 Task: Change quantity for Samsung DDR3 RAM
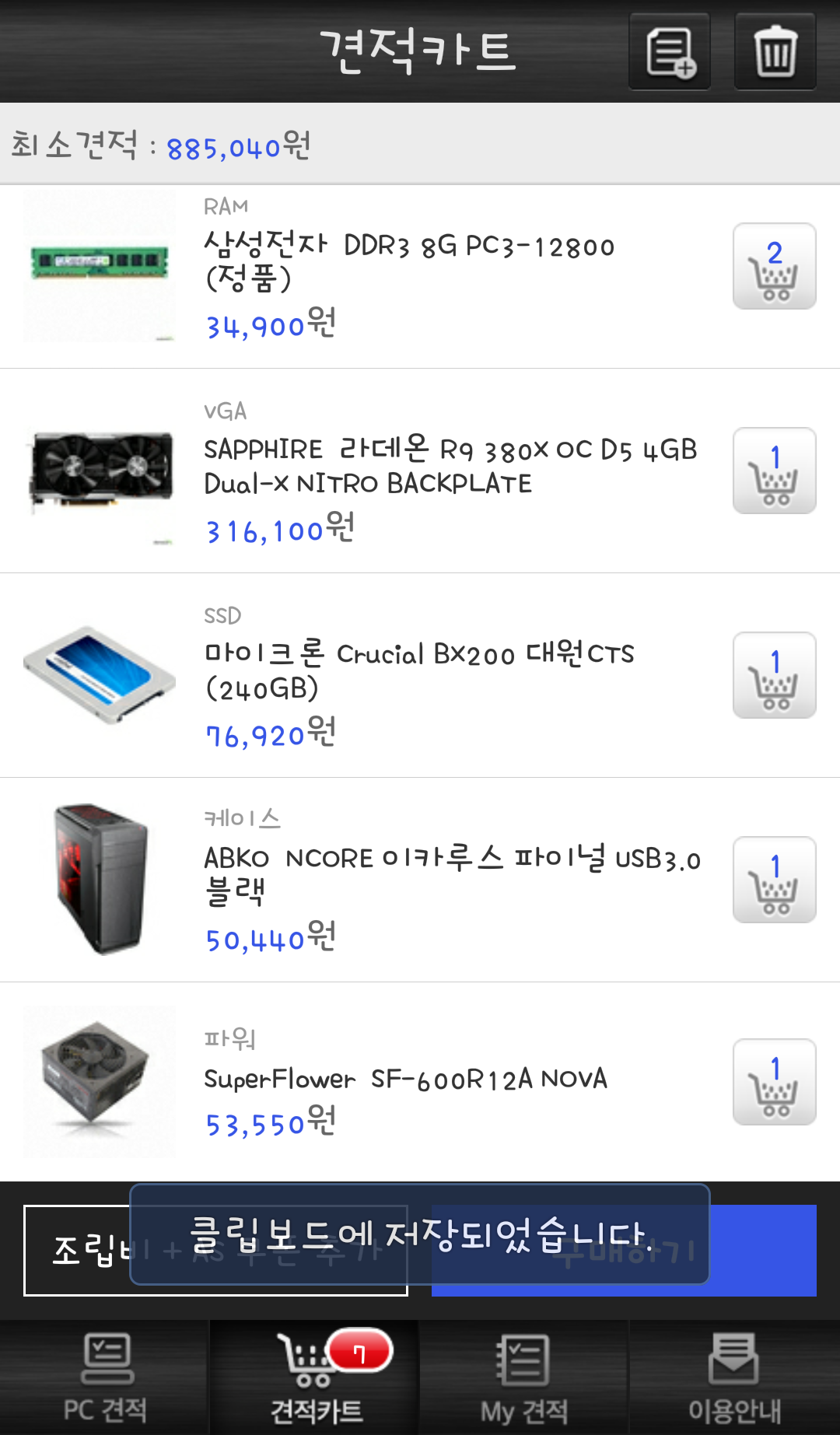774,266
